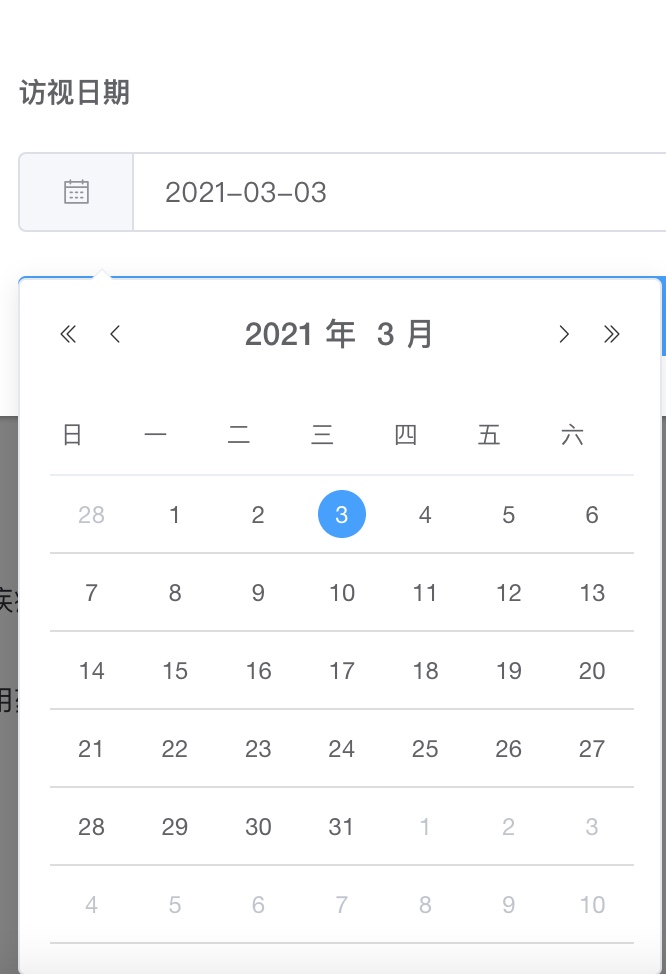666x974 pixels.
Task: Choose the highlighted March 3 date
Action: coord(342,515)
